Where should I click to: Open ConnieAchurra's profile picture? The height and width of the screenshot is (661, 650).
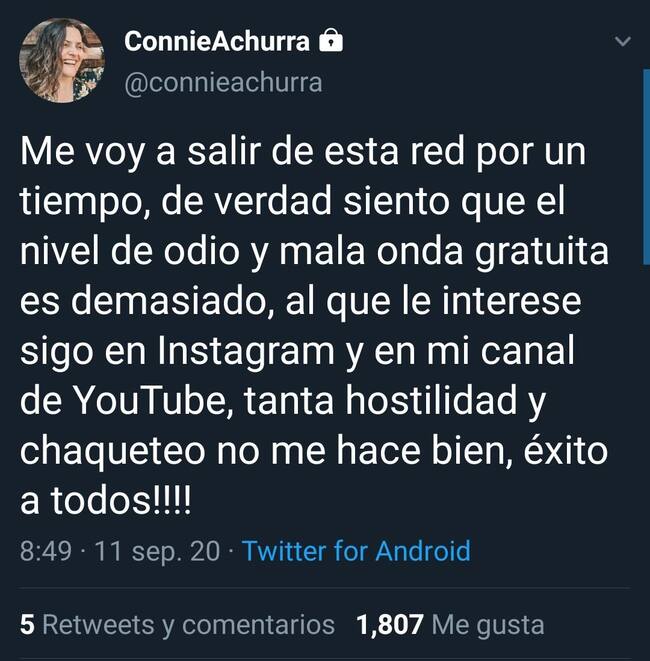[62, 61]
